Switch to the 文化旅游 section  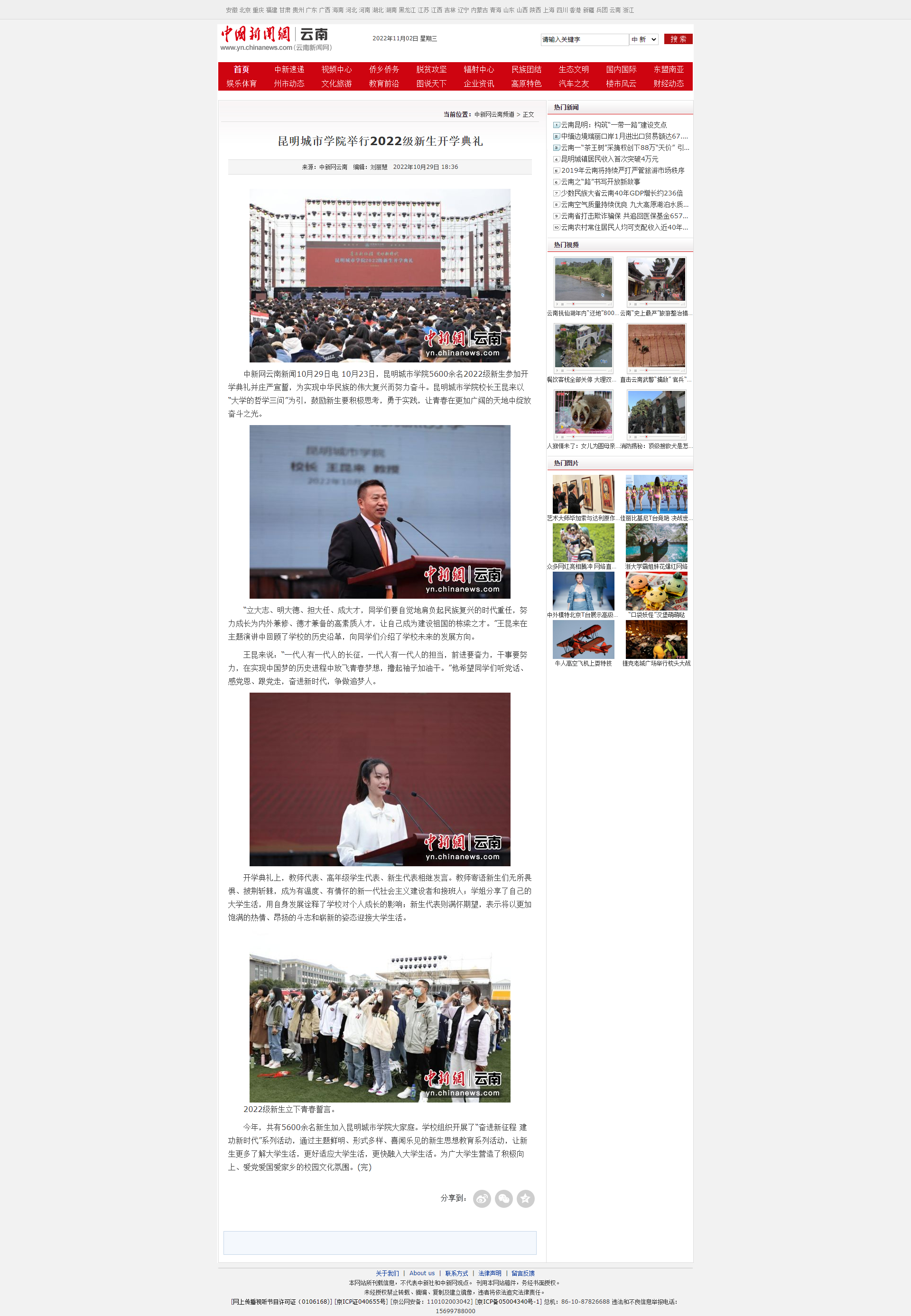pyautogui.click(x=336, y=83)
